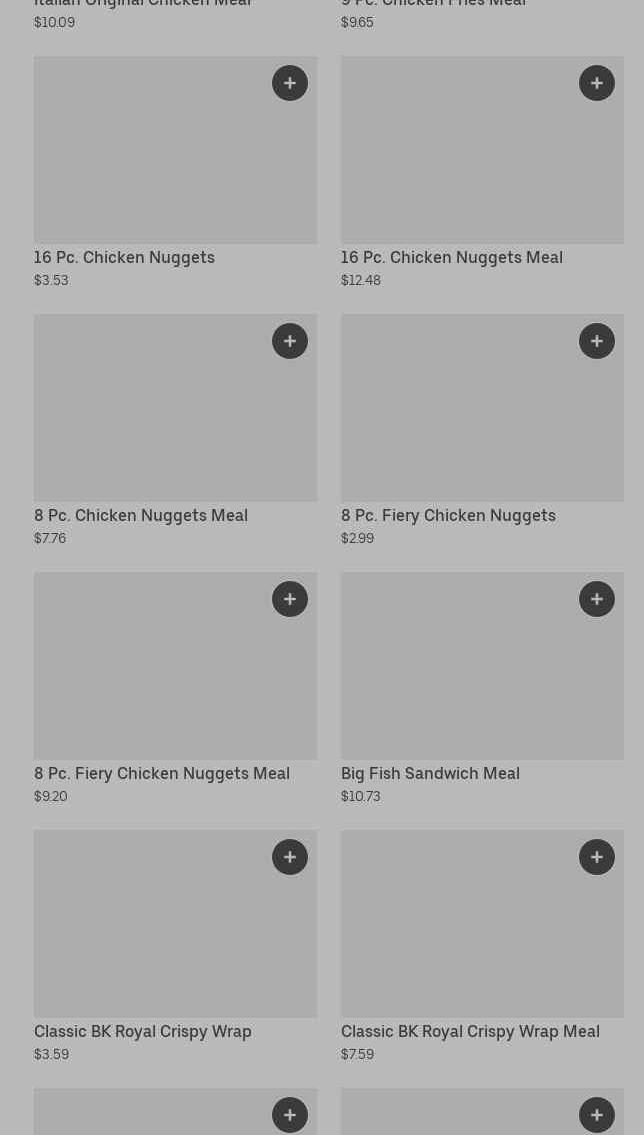644x1135 pixels.
Task: Add 16 Pc. Chicken Nuggets Meal to cart
Action: pyautogui.click(x=597, y=83)
